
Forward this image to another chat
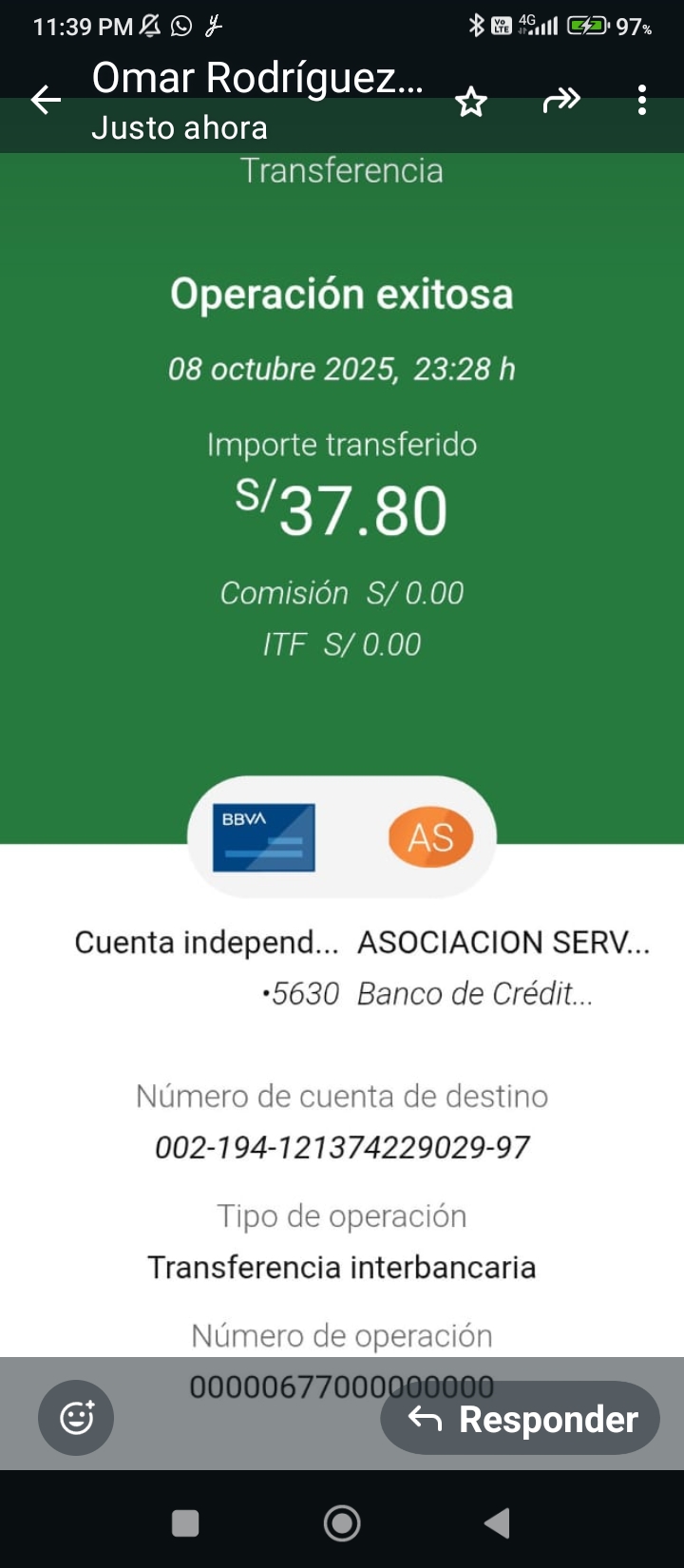point(560,100)
